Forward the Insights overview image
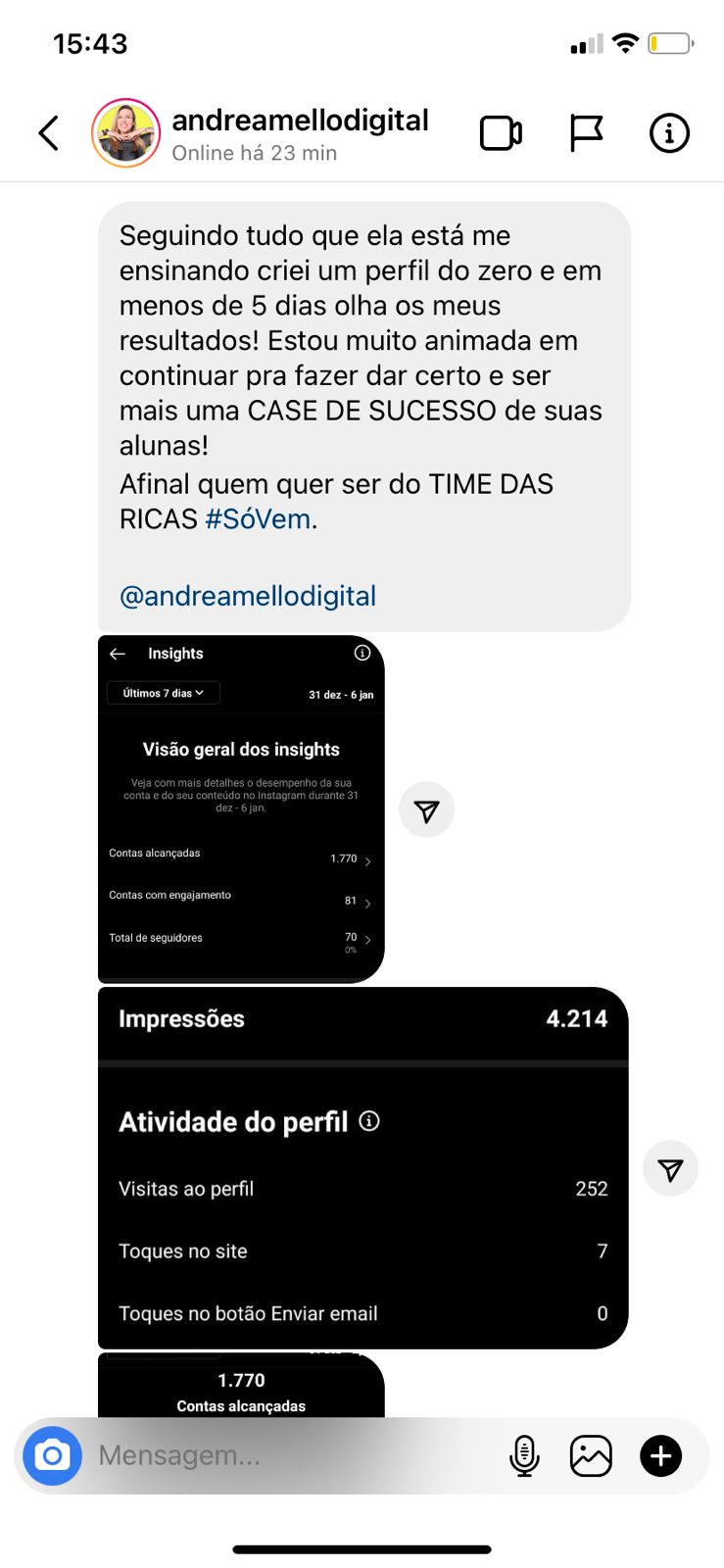Screen dimensions: 724x1568 [426, 810]
